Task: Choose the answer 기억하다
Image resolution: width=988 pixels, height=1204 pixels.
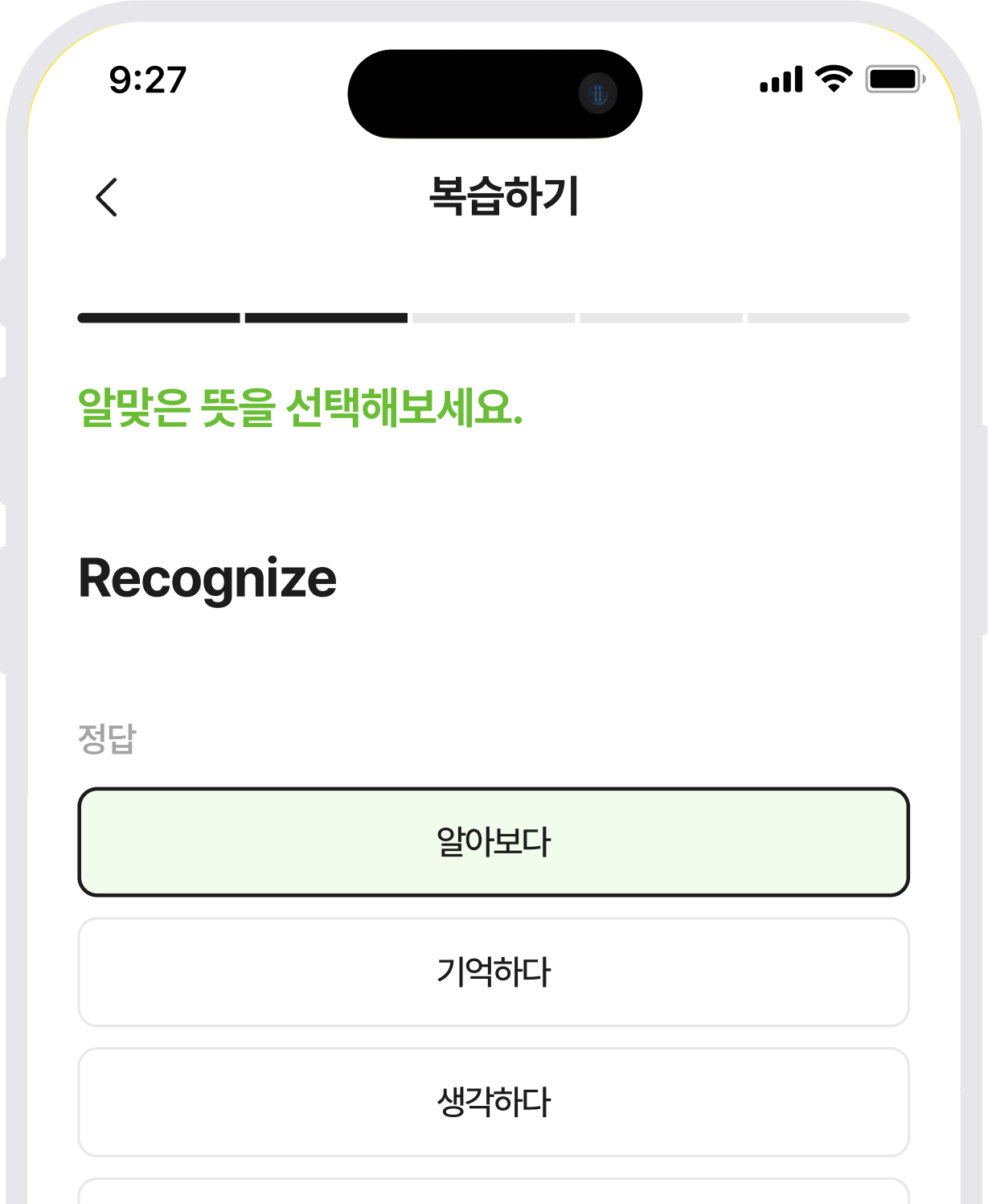Action: (x=493, y=972)
